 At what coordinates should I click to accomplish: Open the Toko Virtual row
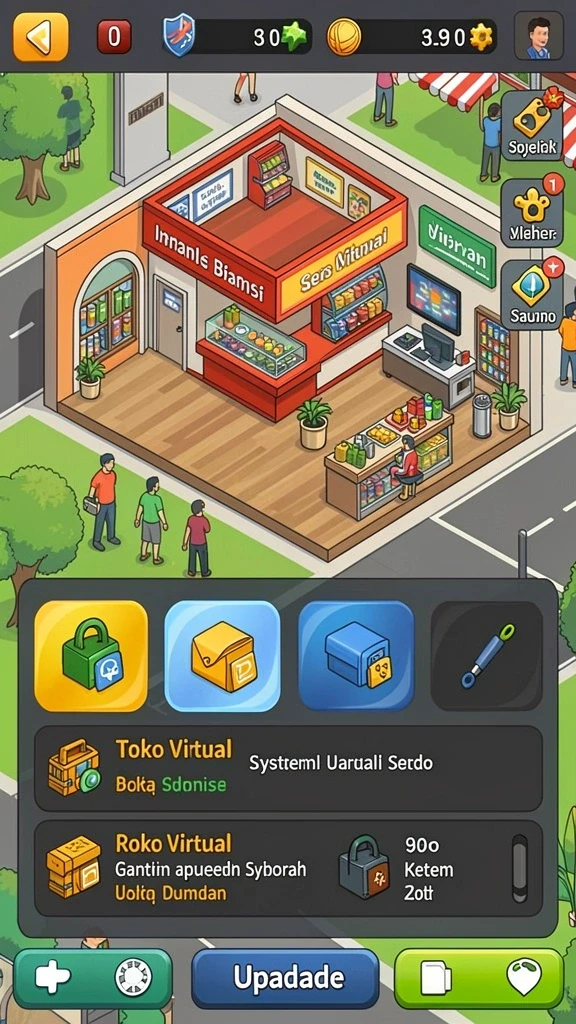pyautogui.click(x=288, y=768)
